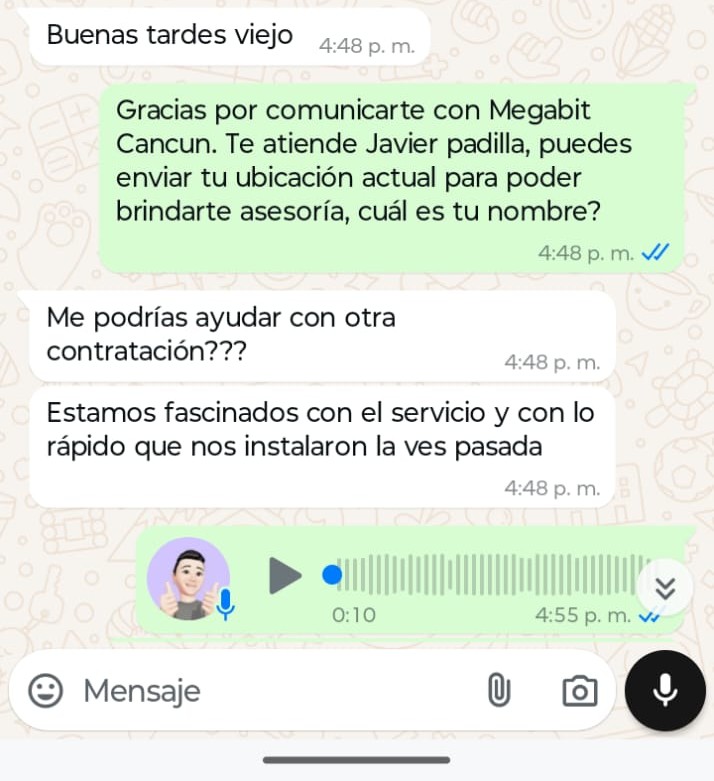Viewport: 714px width, 781px height.
Task: Tap the voice message waveform seek bar
Action: pos(490,575)
